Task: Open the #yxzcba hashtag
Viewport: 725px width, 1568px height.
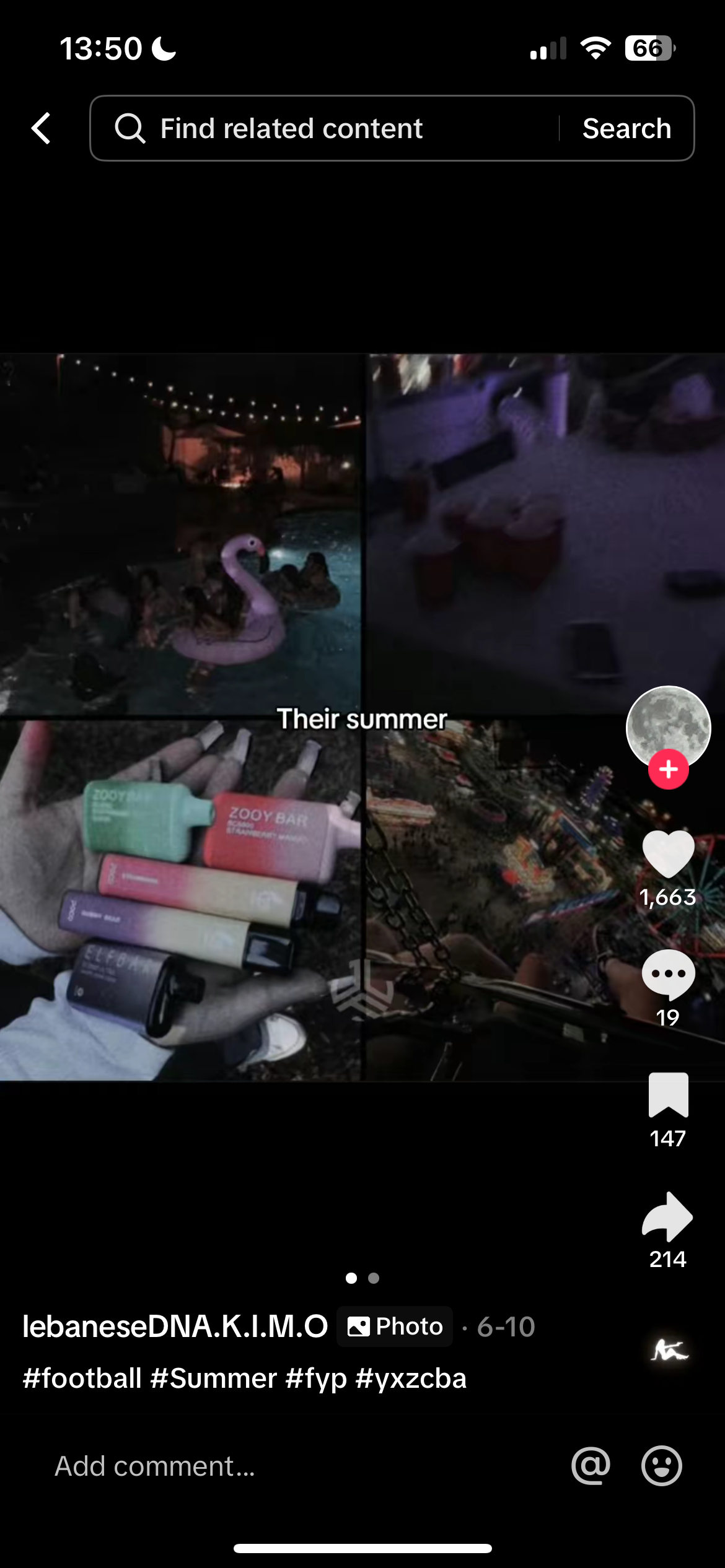Action: [411, 1379]
